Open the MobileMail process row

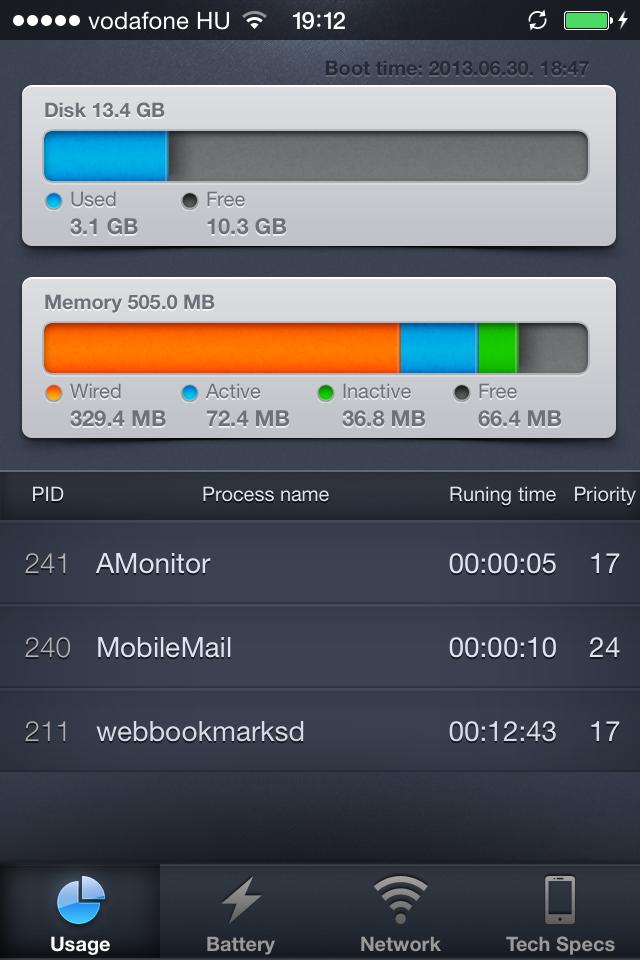point(320,648)
